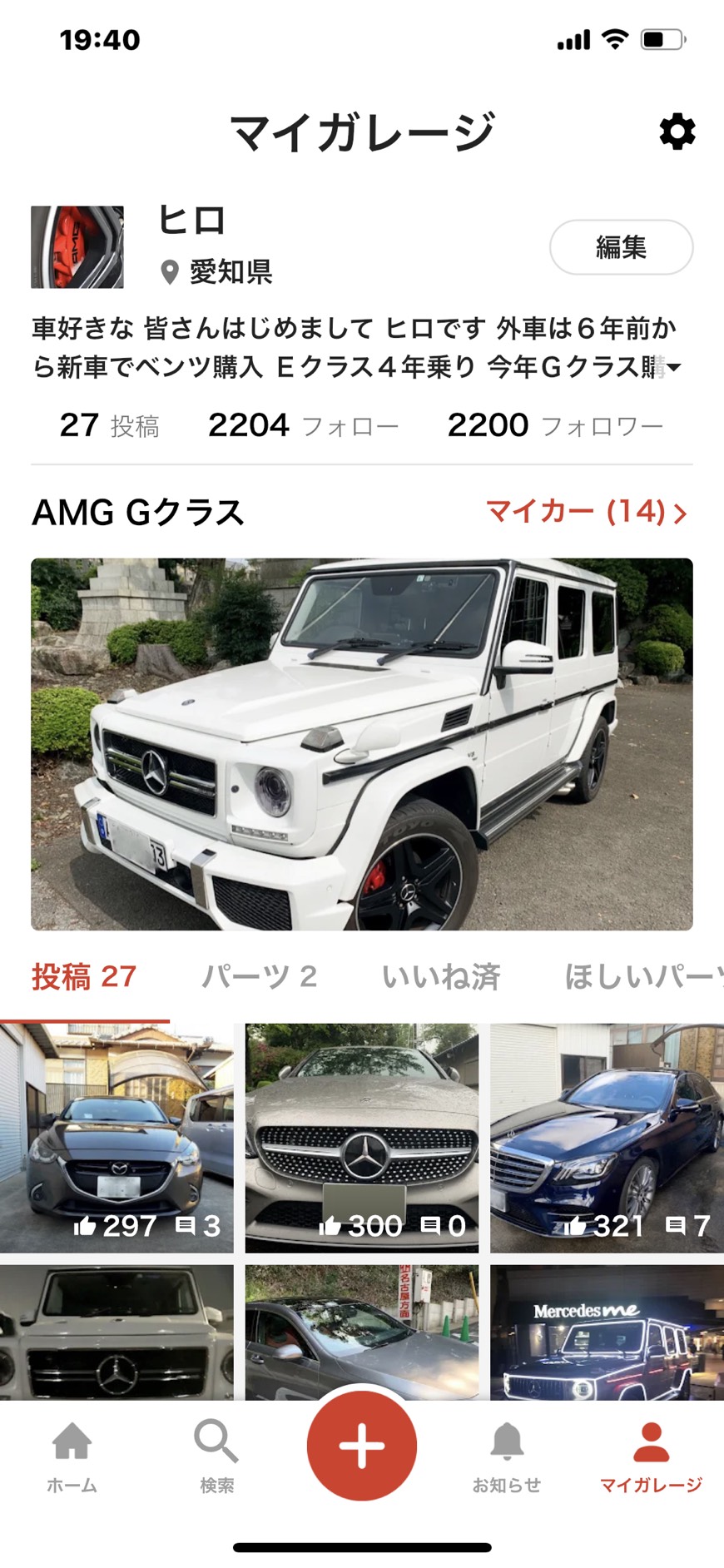
Task: Open the 2200 フォロワー list
Action: [x=555, y=425]
